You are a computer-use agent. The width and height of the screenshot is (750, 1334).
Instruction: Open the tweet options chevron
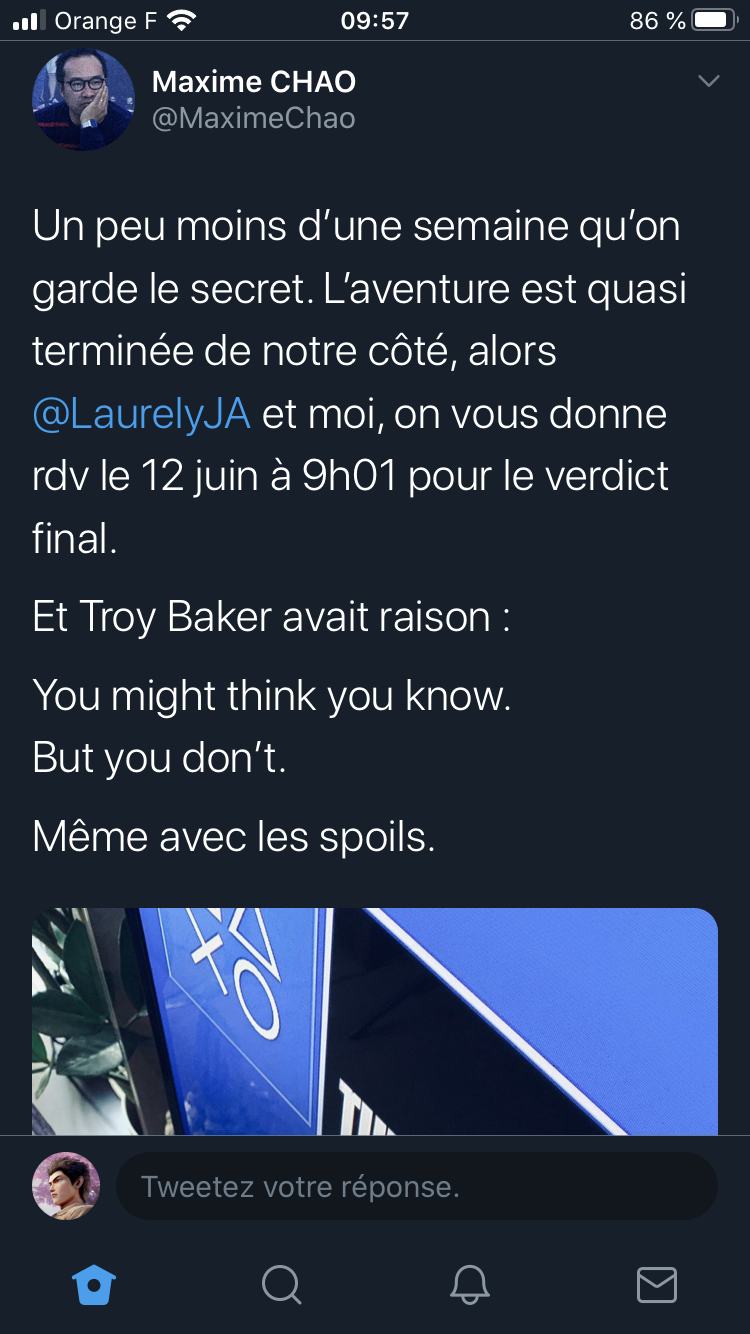pyautogui.click(x=708, y=82)
